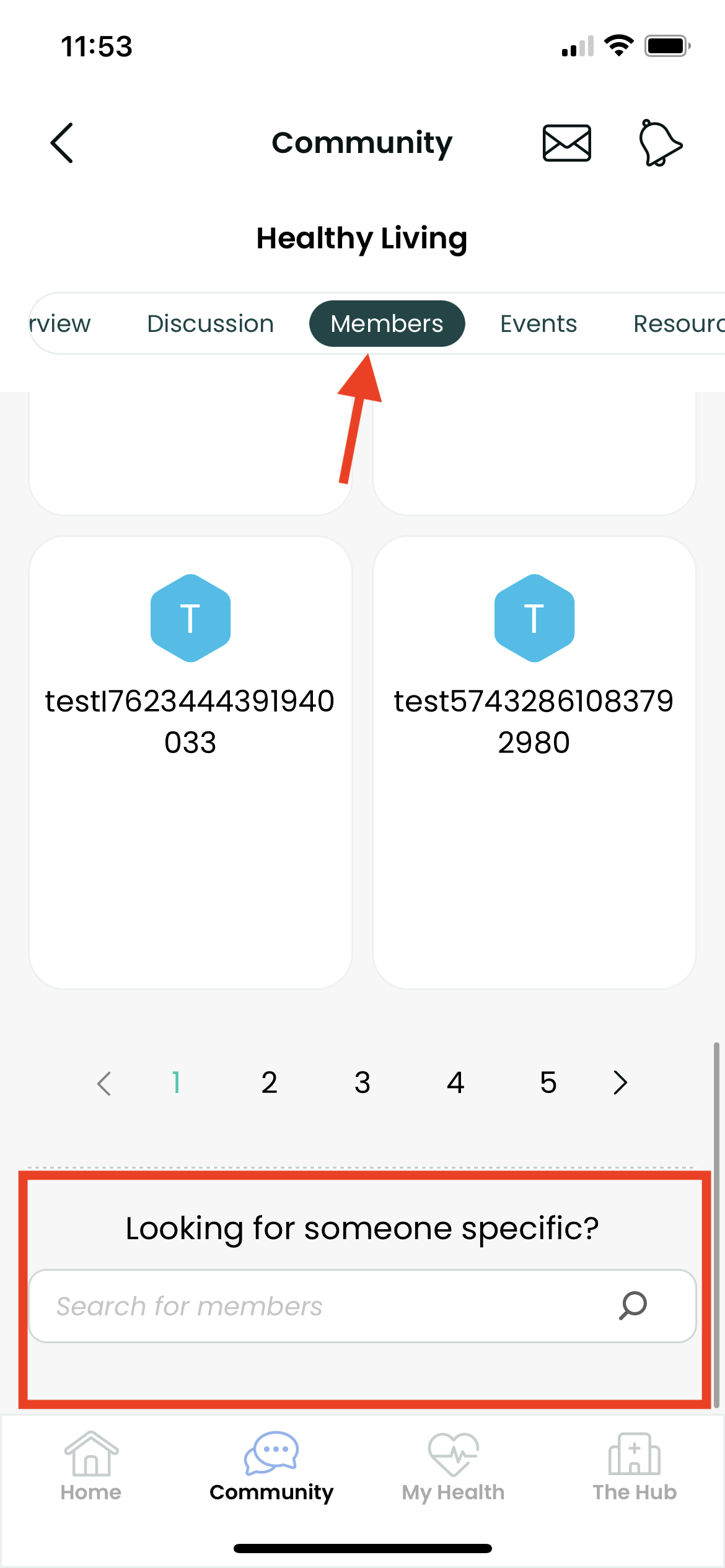Open member card test57432861083792980
Screen dimensions: 725x1568
(534, 762)
